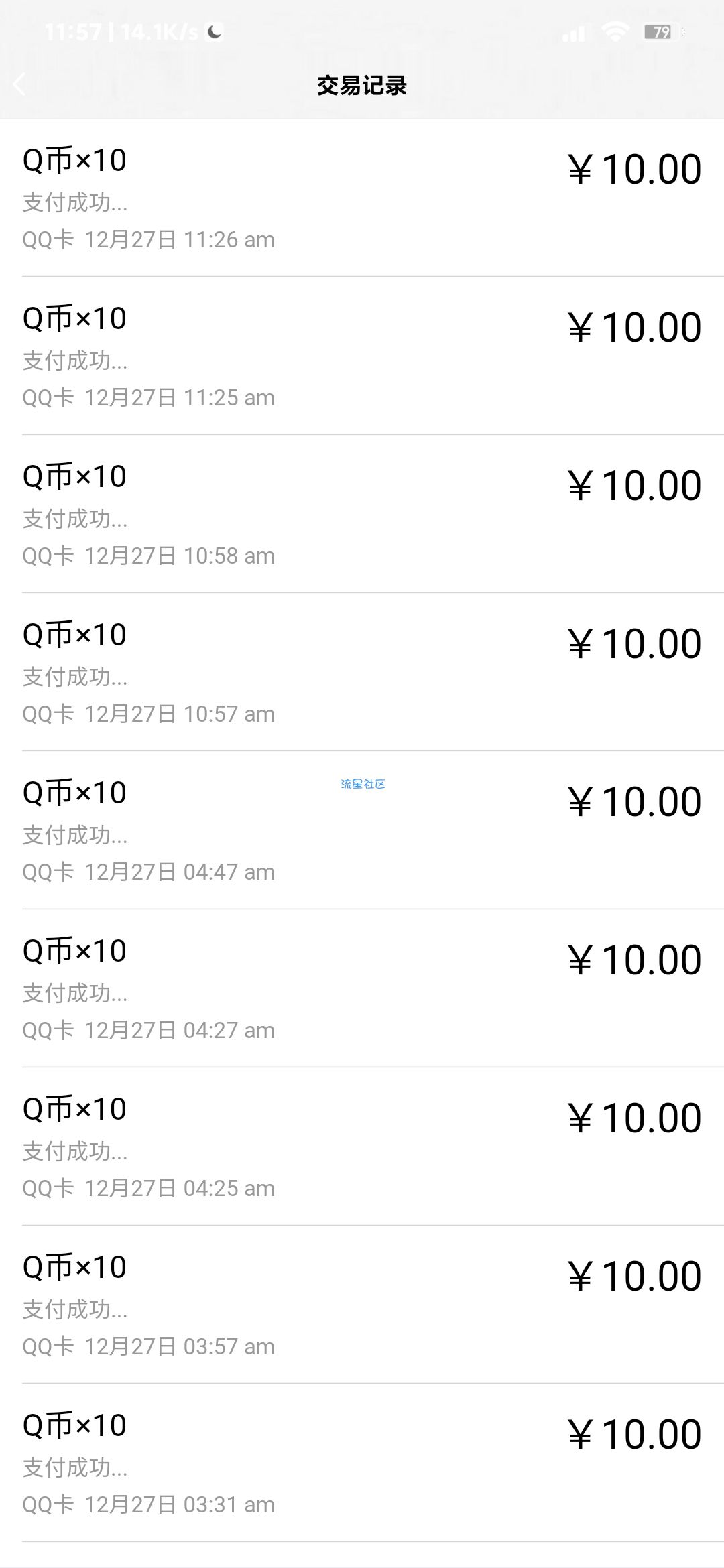Open the Q币×10 payment at 04:25 am

point(362,1147)
